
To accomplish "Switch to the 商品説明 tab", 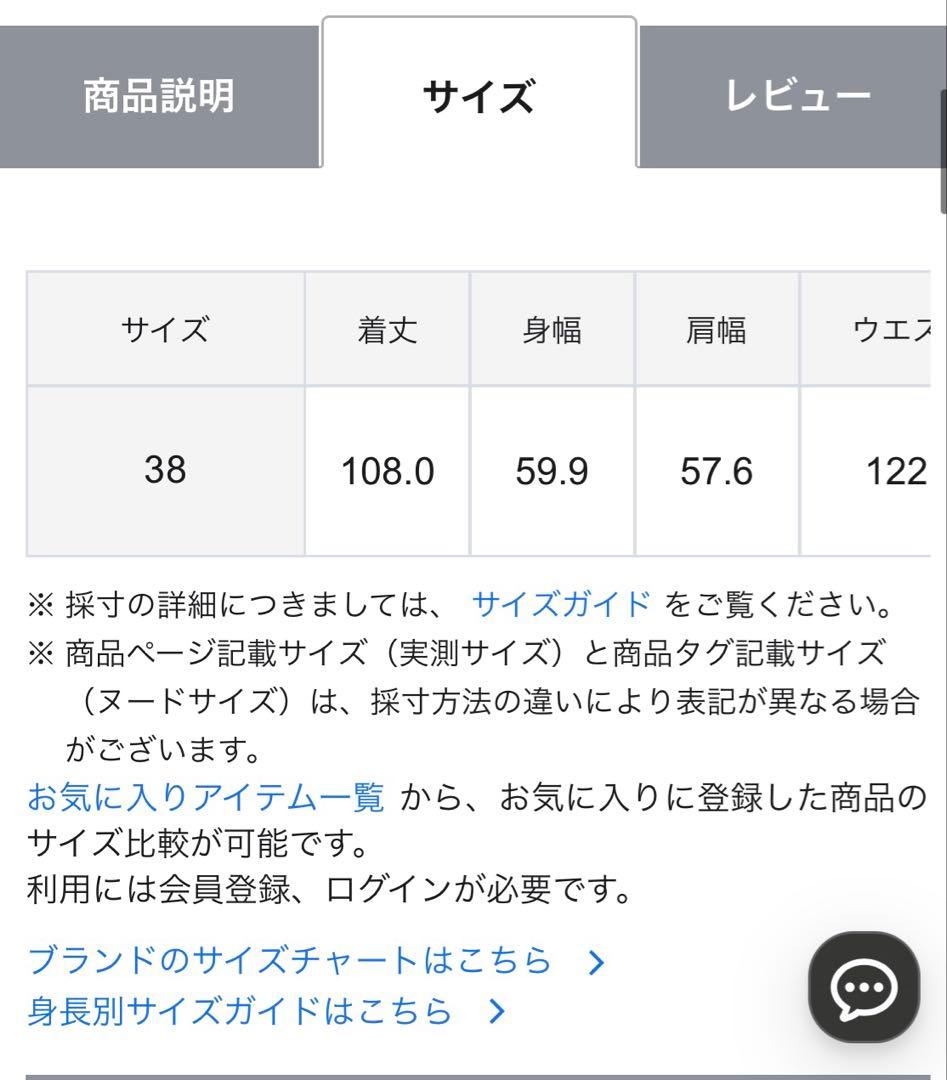I will pyautogui.click(x=159, y=97).
